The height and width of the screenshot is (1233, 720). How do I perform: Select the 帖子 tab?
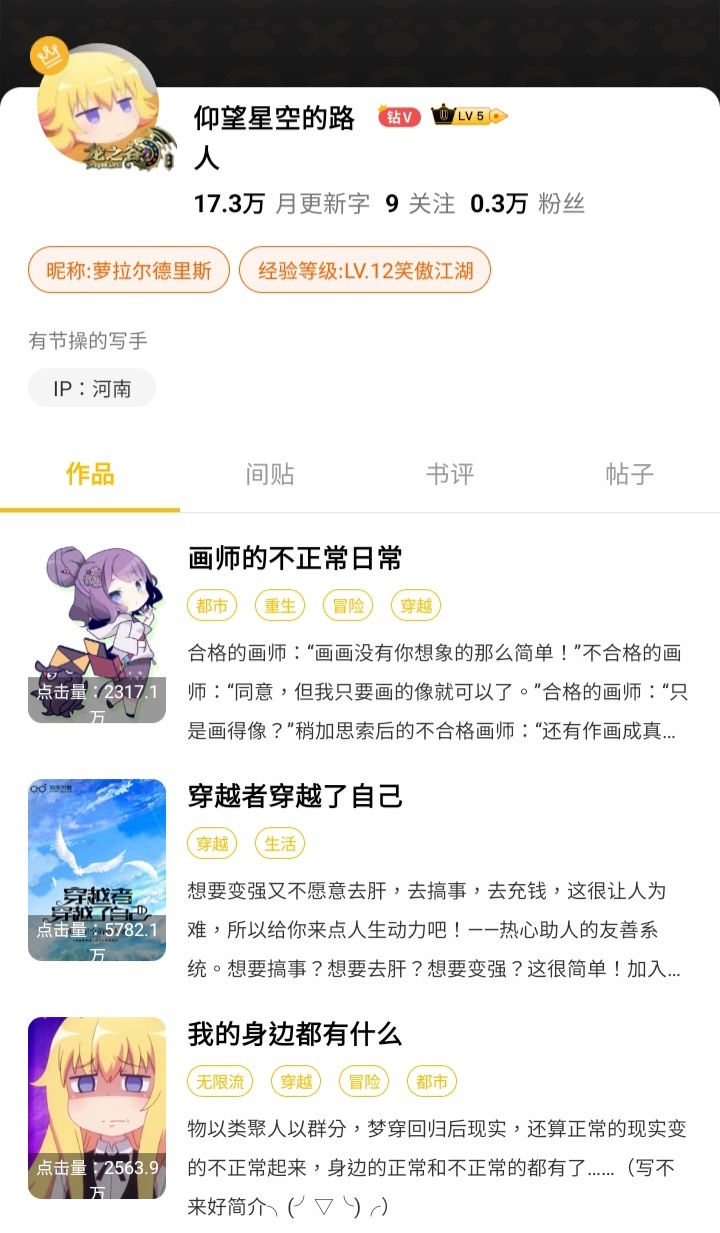pos(630,474)
